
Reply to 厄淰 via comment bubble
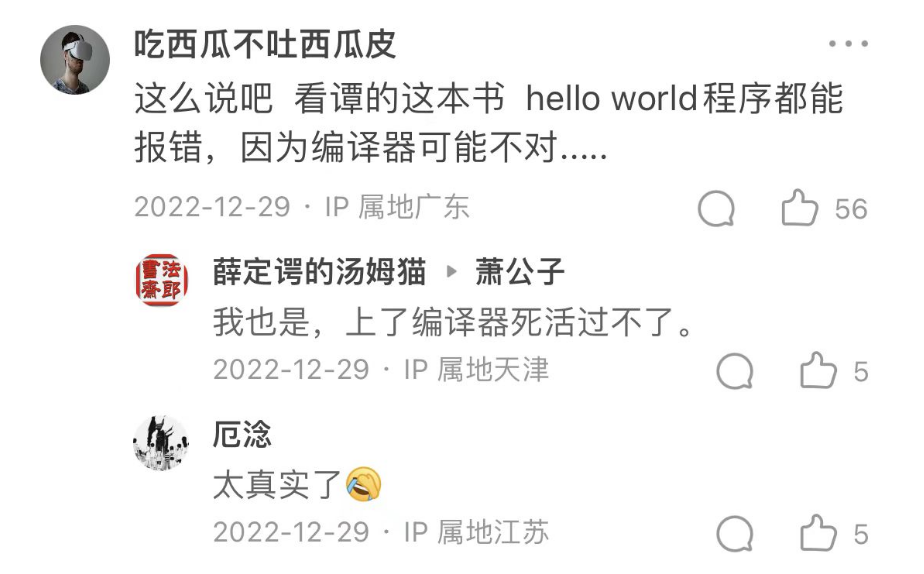[735, 534]
